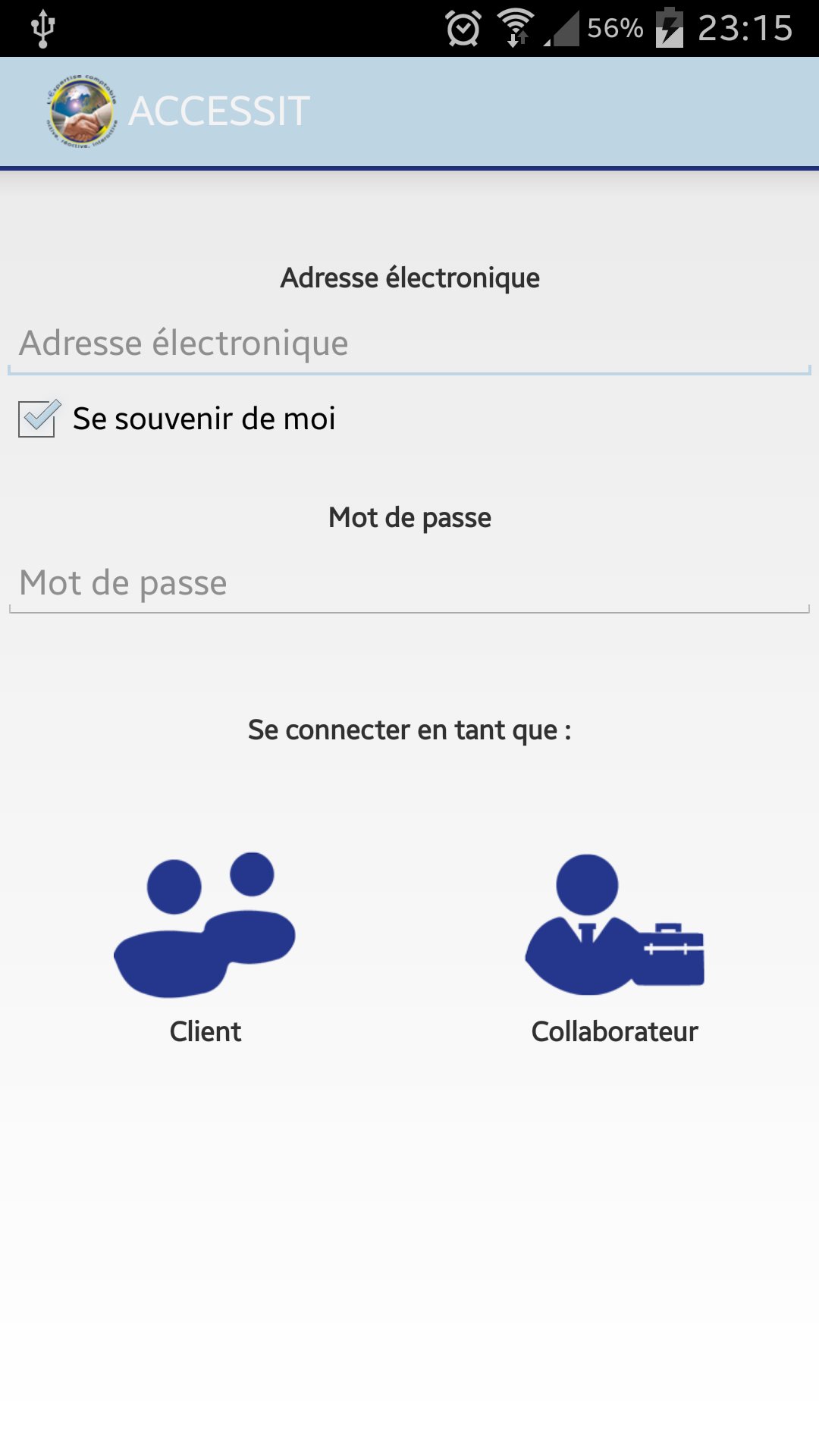Tap the clock showing 23:15
Viewport: 819px width, 1456px height.
pos(747,28)
